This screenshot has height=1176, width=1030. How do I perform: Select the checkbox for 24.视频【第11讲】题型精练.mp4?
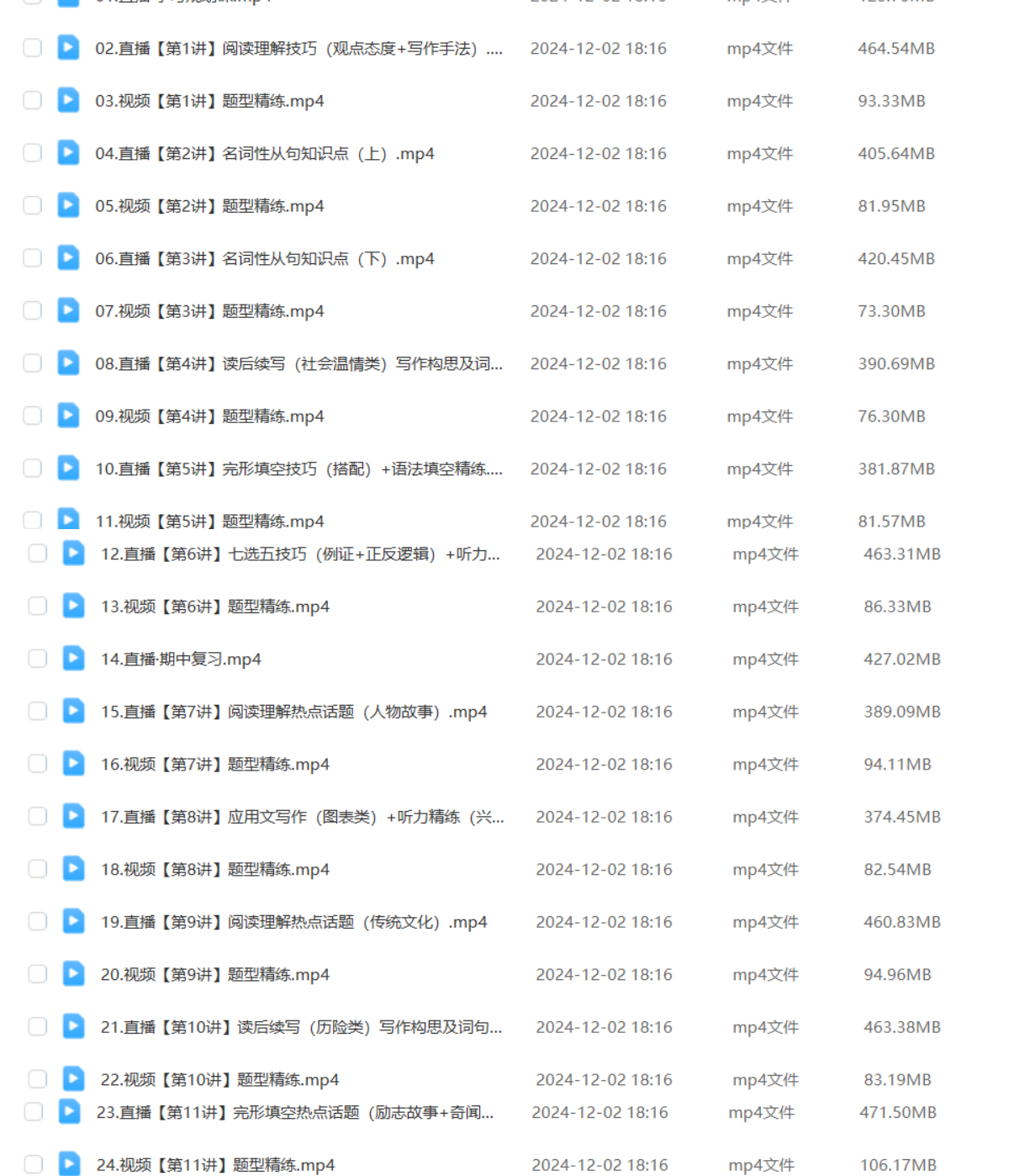[x=34, y=1164]
